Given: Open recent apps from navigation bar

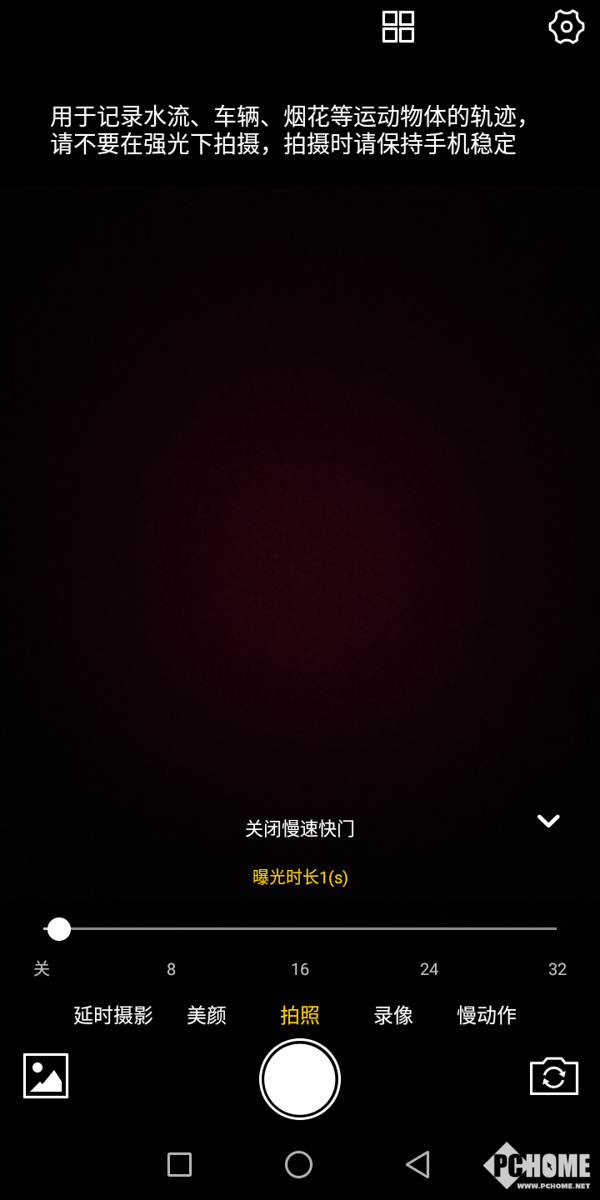Looking at the screenshot, I should click(x=180, y=1164).
